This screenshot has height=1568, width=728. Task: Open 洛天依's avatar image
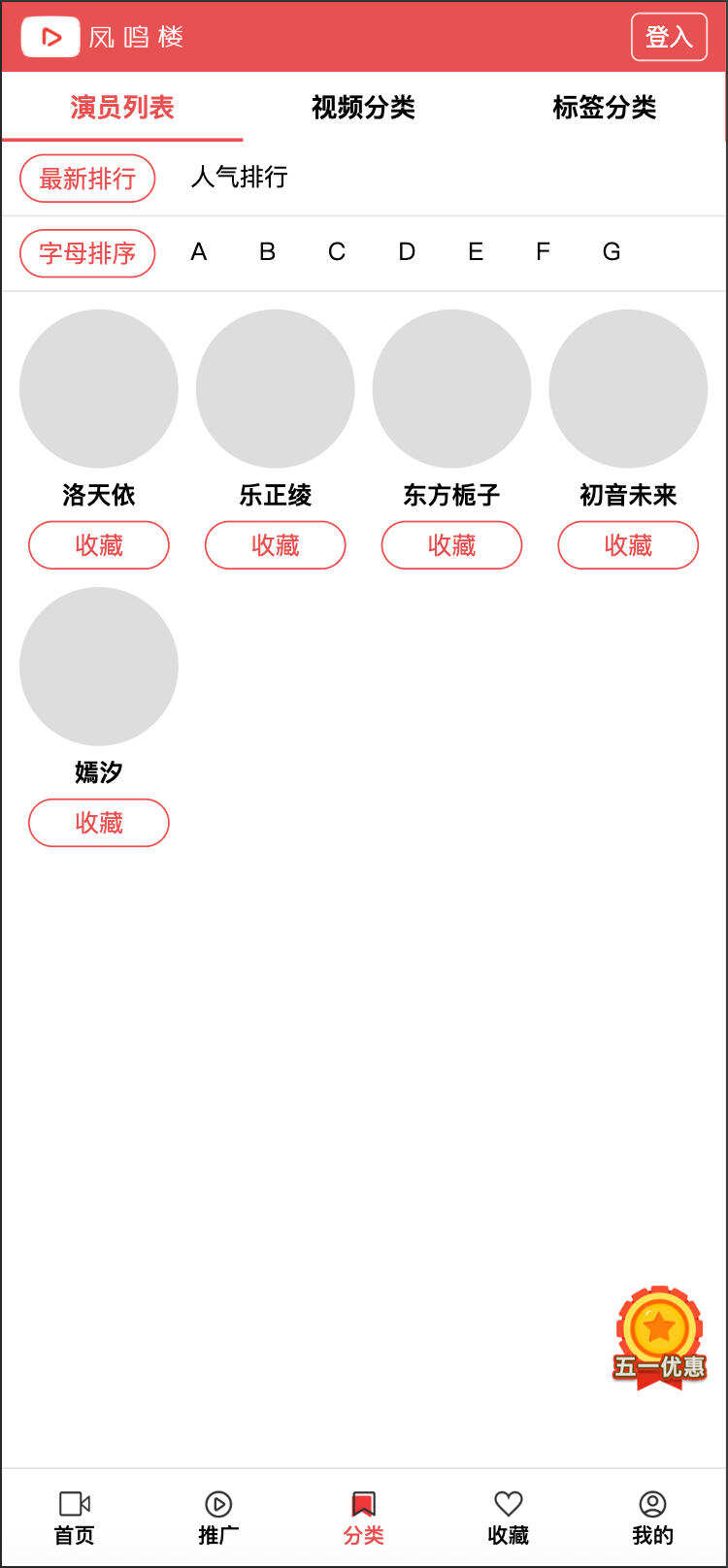pos(98,387)
